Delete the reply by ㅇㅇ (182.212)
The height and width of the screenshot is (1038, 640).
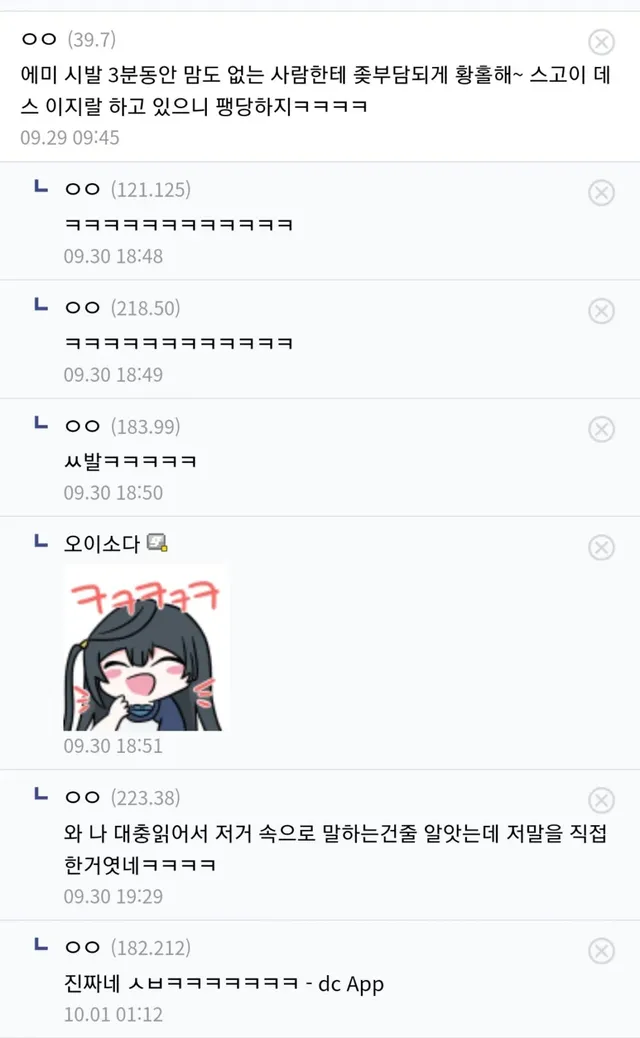(601, 950)
